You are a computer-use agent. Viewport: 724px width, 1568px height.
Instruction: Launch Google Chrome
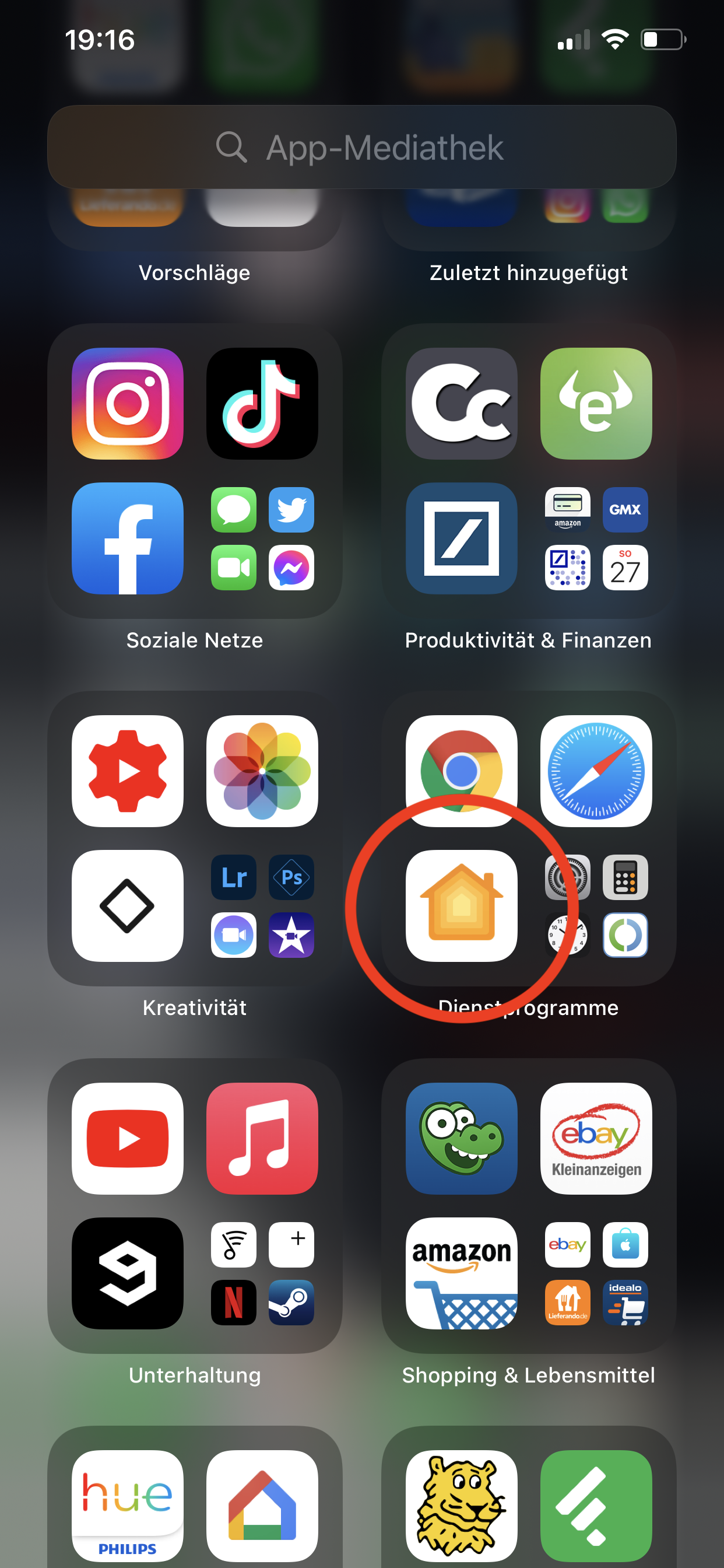[461, 771]
